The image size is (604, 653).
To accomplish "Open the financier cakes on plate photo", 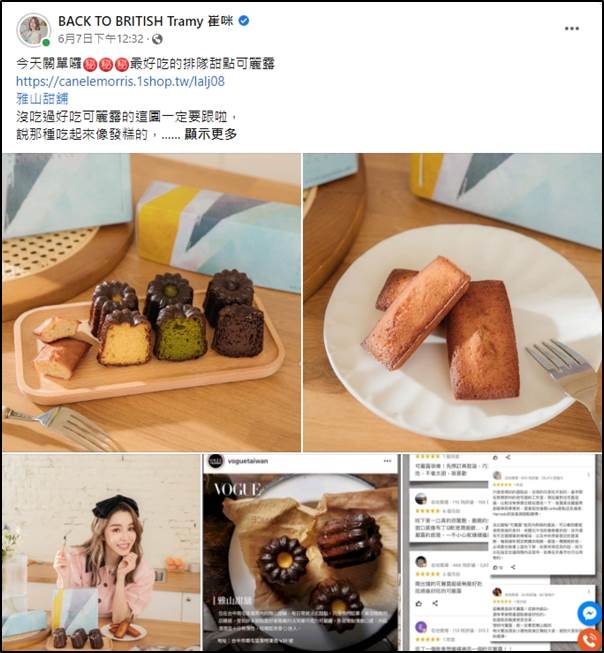I will tap(452, 302).
